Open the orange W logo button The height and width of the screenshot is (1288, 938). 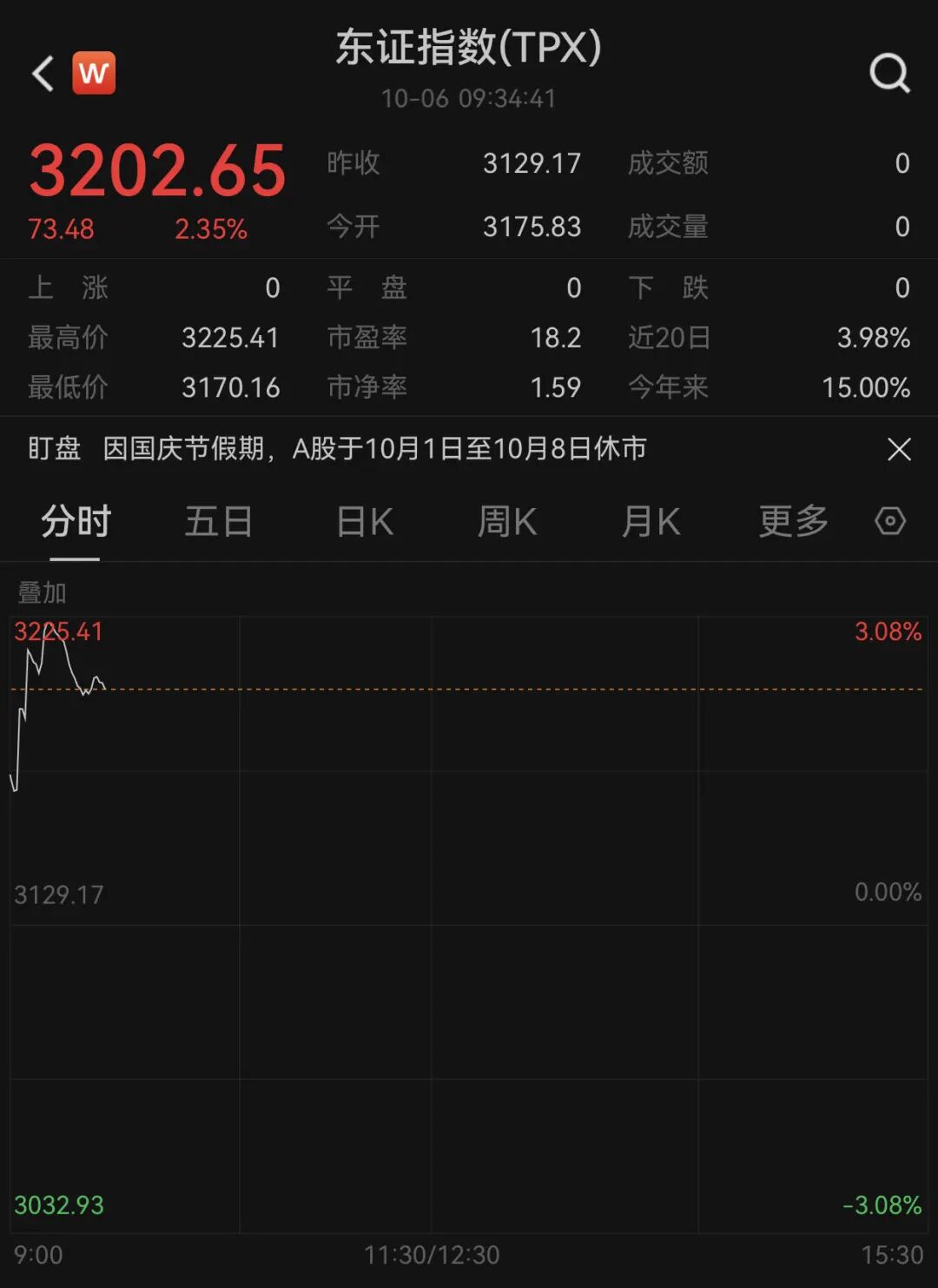94,74
